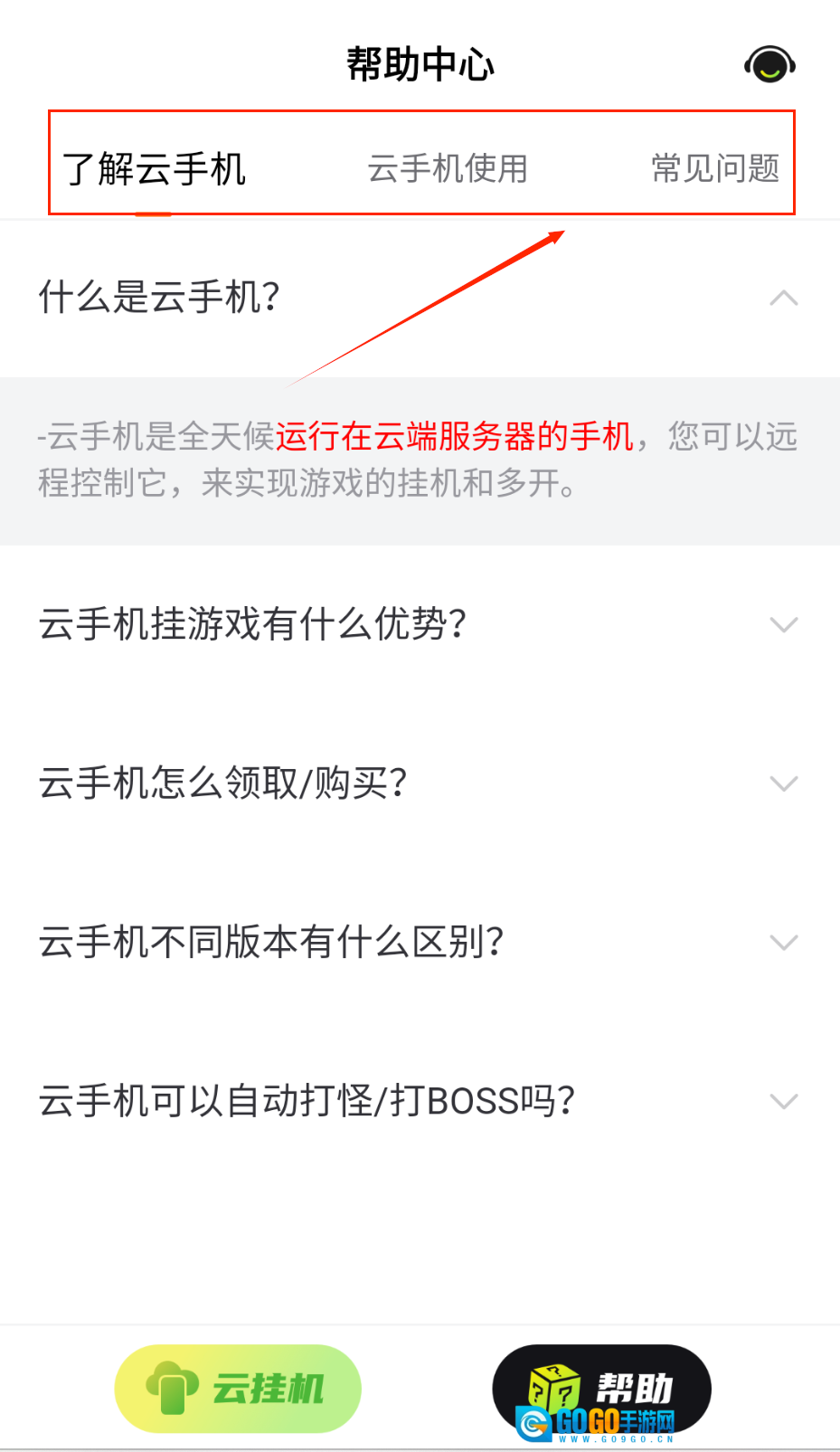Collapse the 什么是云手机? answer
This screenshot has height=1452, width=840.
click(783, 298)
